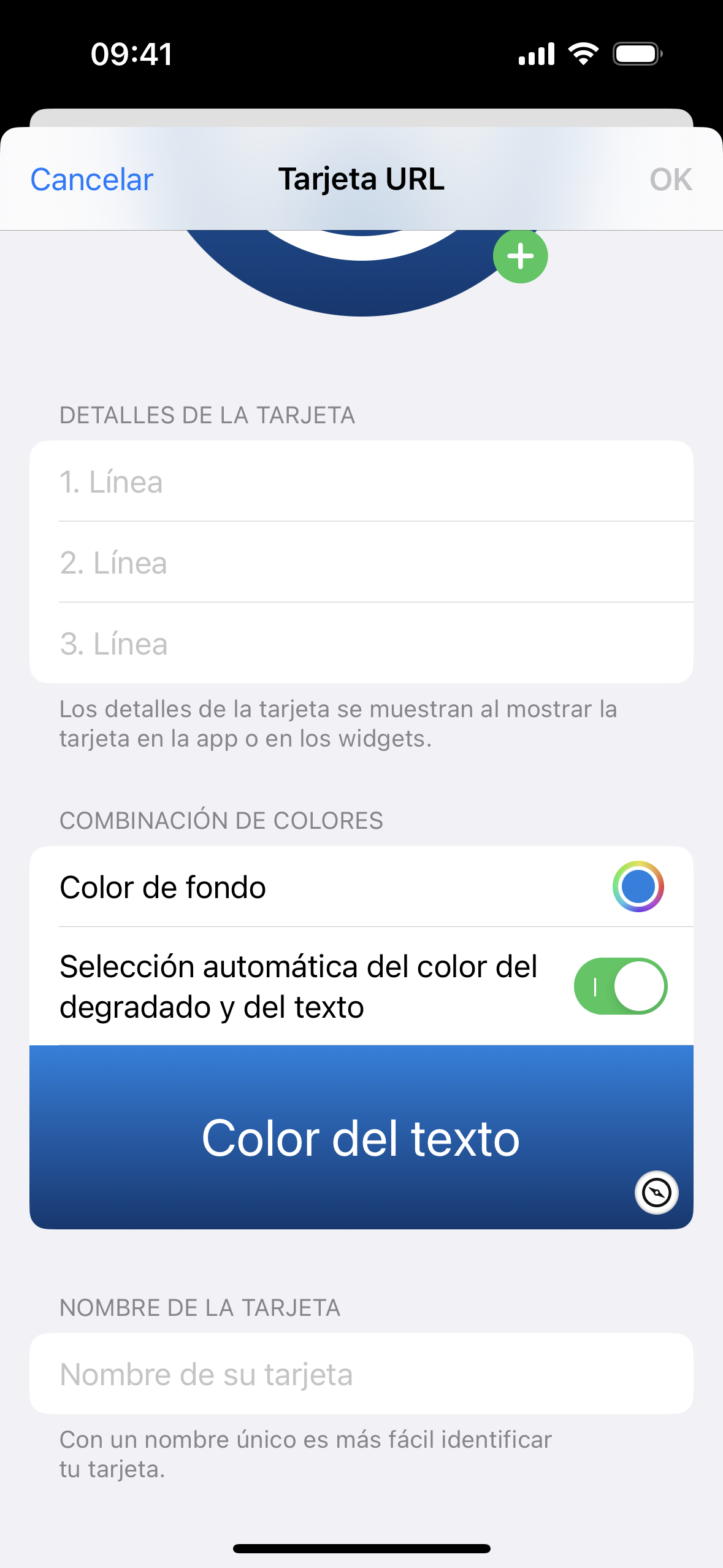The image size is (723, 1568).
Task: Open the Color de fondo color picker
Action: click(x=638, y=886)
